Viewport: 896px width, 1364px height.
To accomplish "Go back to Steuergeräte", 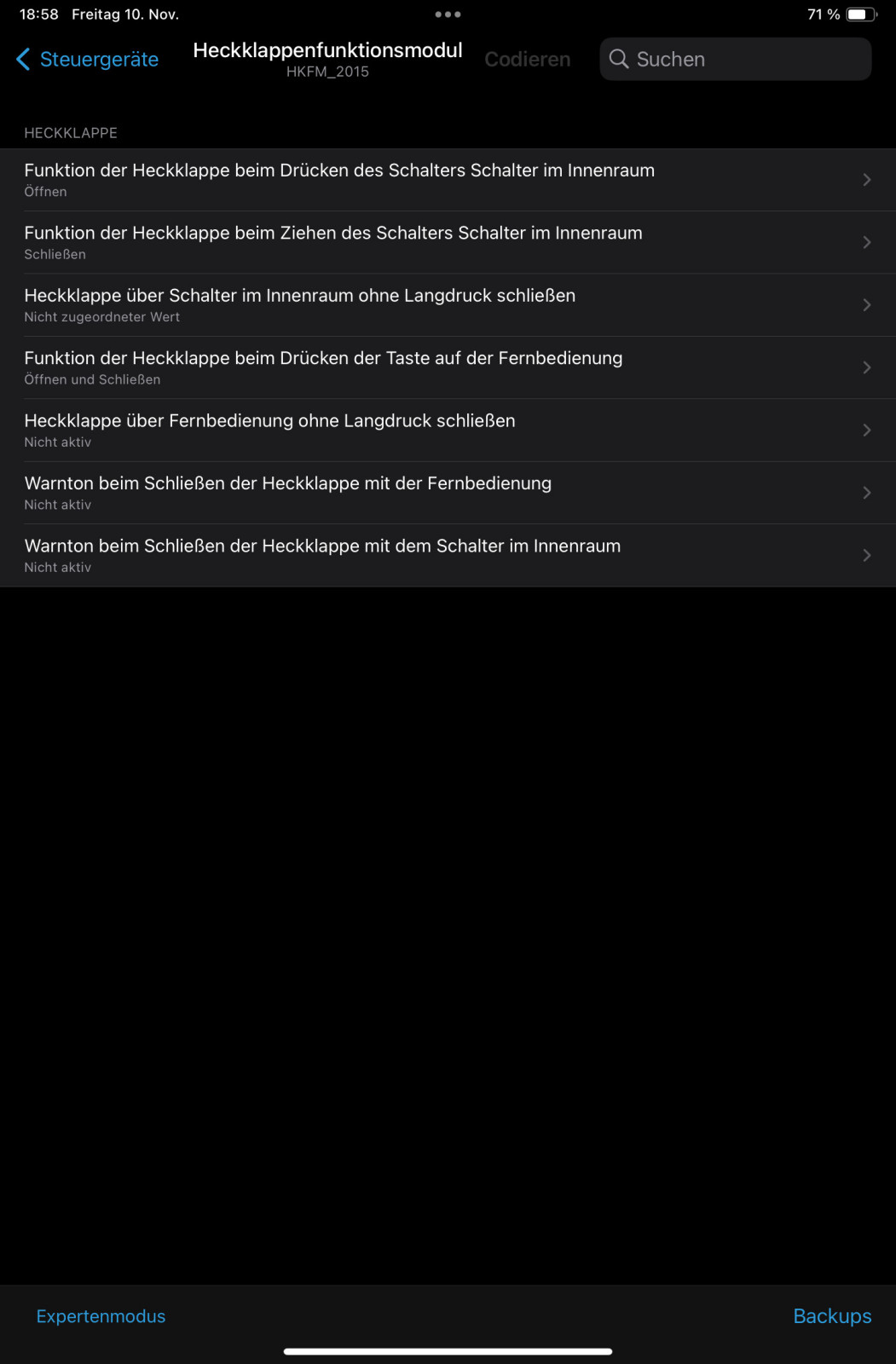I will coord(88,60).
